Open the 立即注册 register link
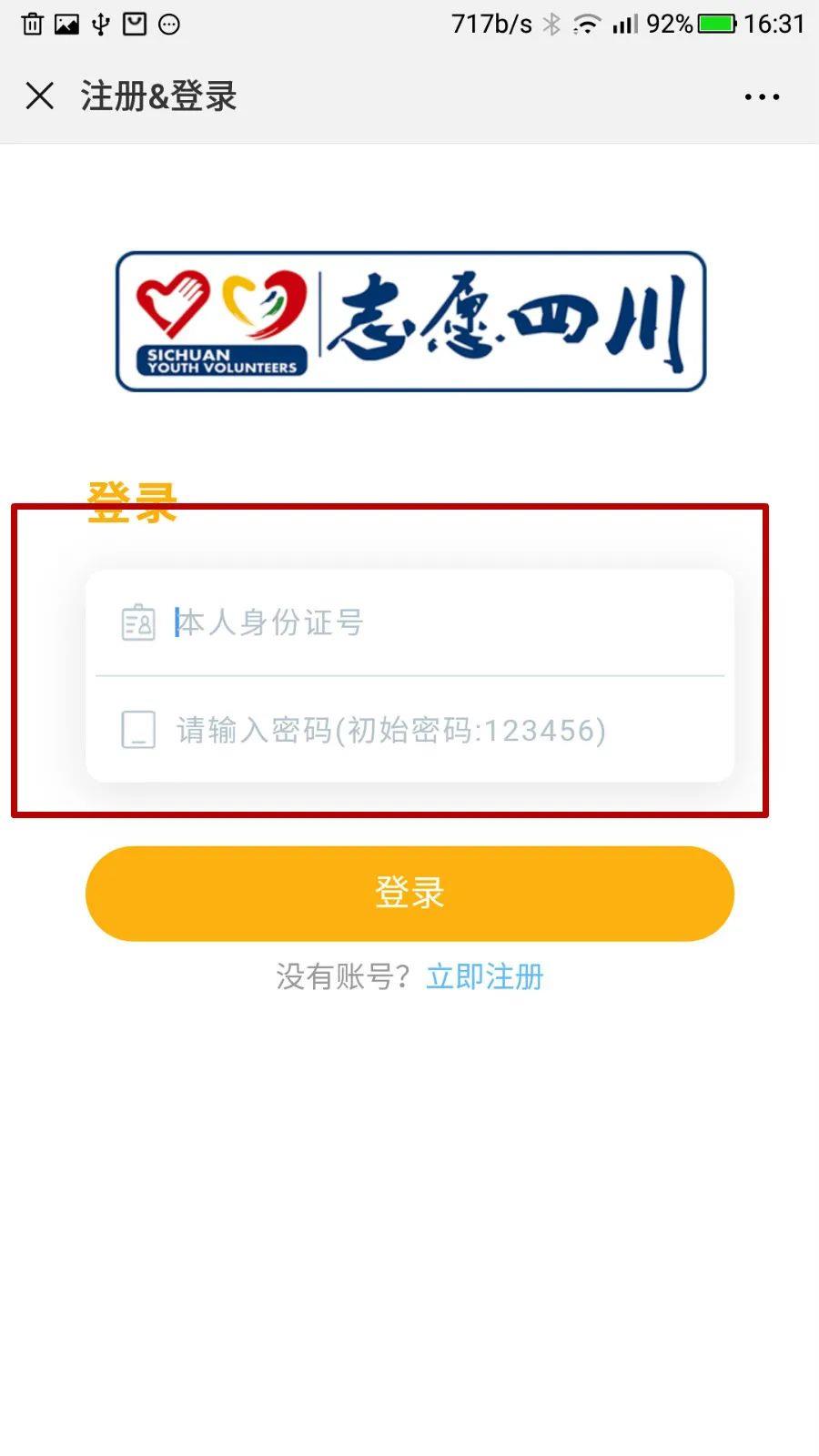 tap(485, 976)
